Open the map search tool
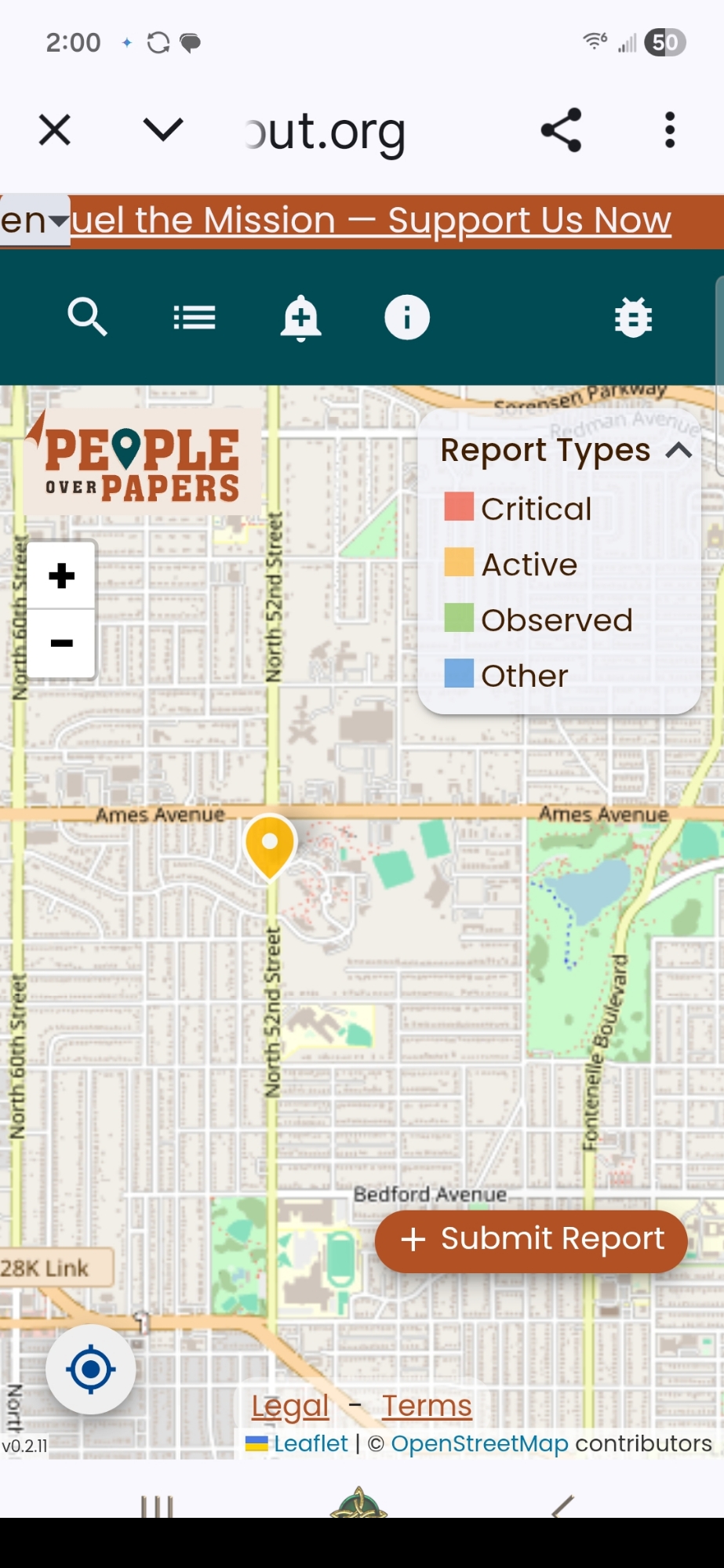 coord(87,318)
